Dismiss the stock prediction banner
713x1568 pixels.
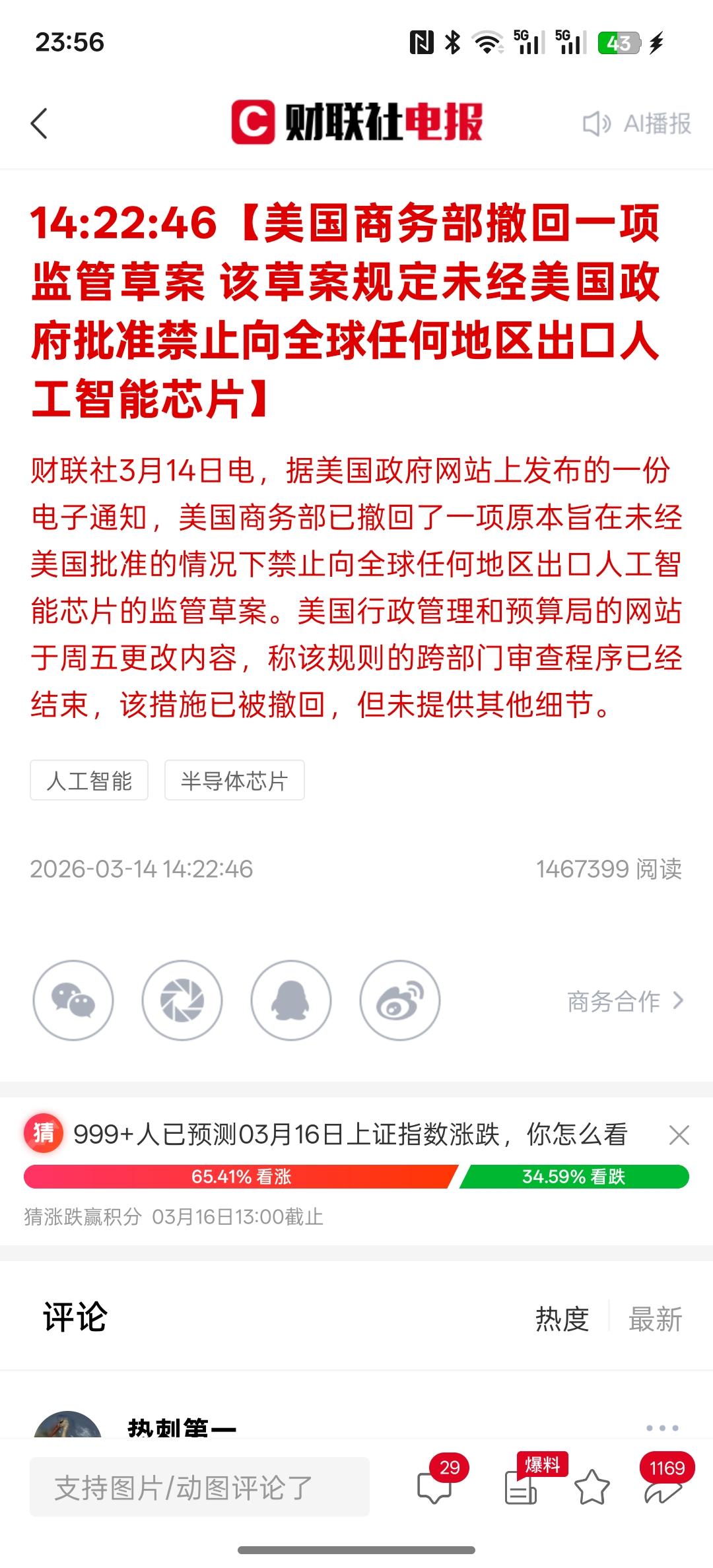pyautogui.click(x=679, y=1134)
